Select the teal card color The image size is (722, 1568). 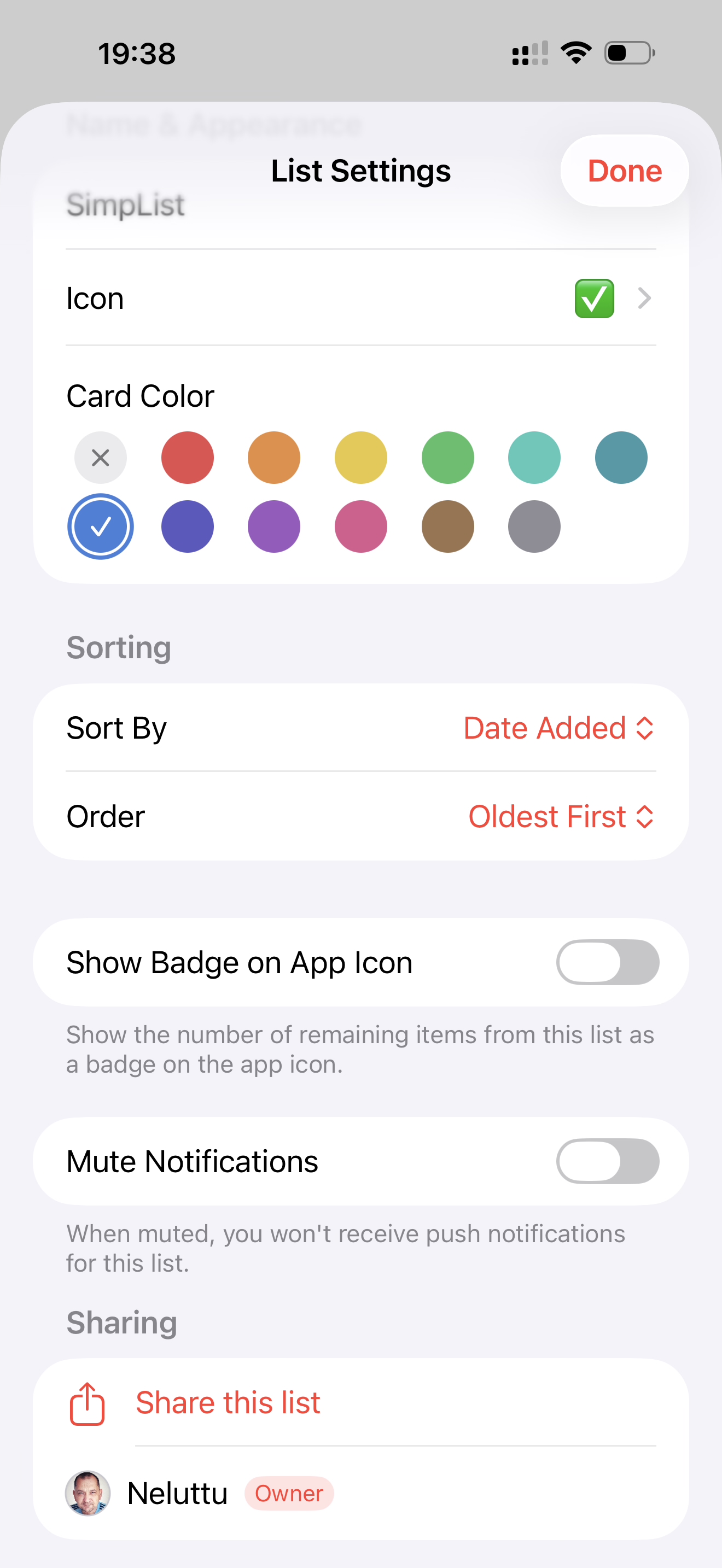click(534, 458)
